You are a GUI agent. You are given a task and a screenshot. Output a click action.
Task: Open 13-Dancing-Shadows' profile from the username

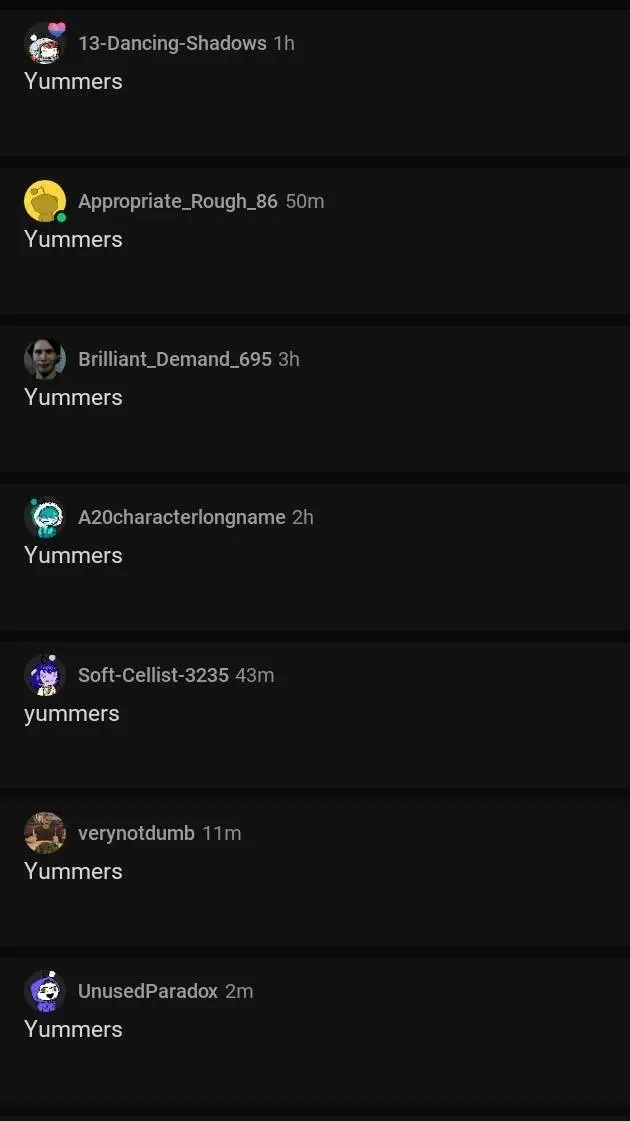(x=172, y=43)
